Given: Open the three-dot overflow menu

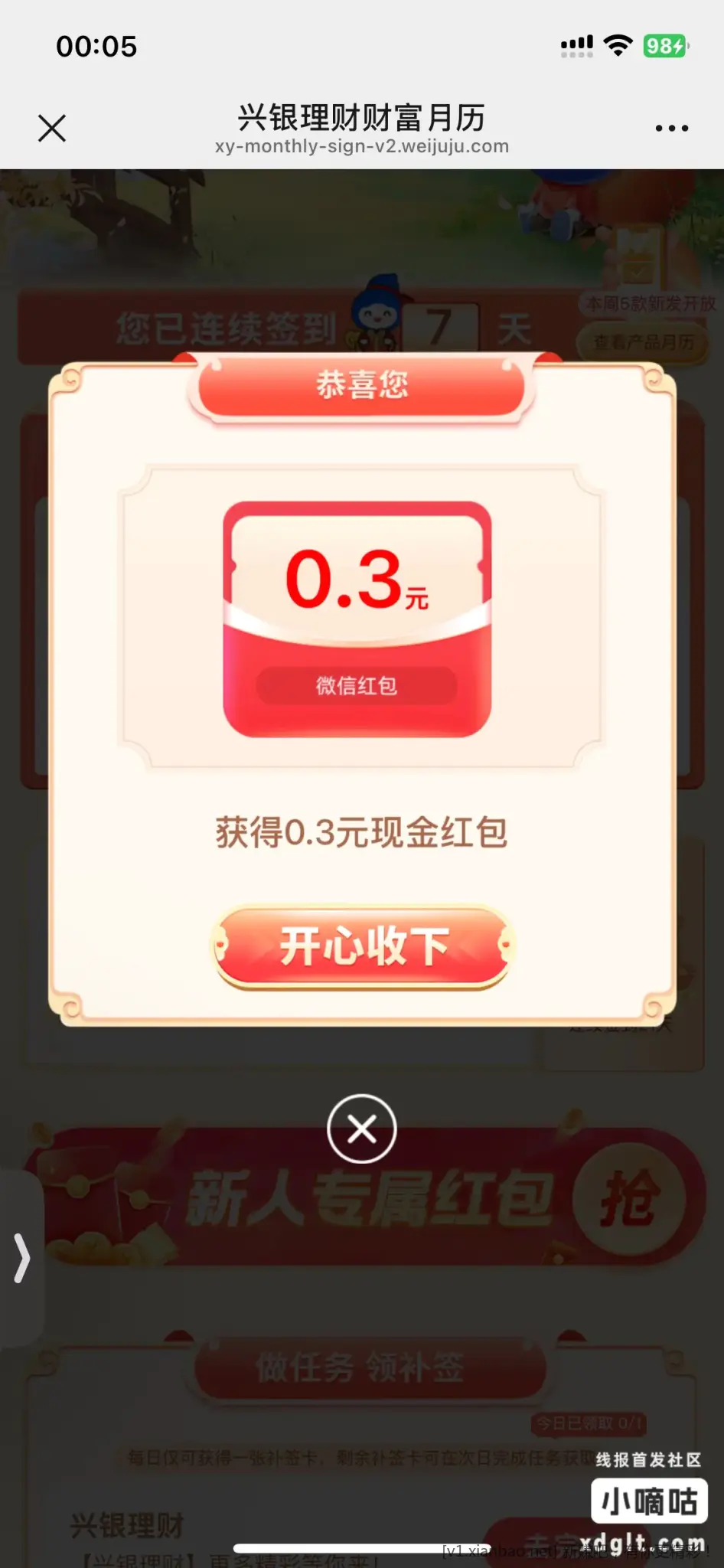Looking at the screenshot, I should tap(671, 128).
